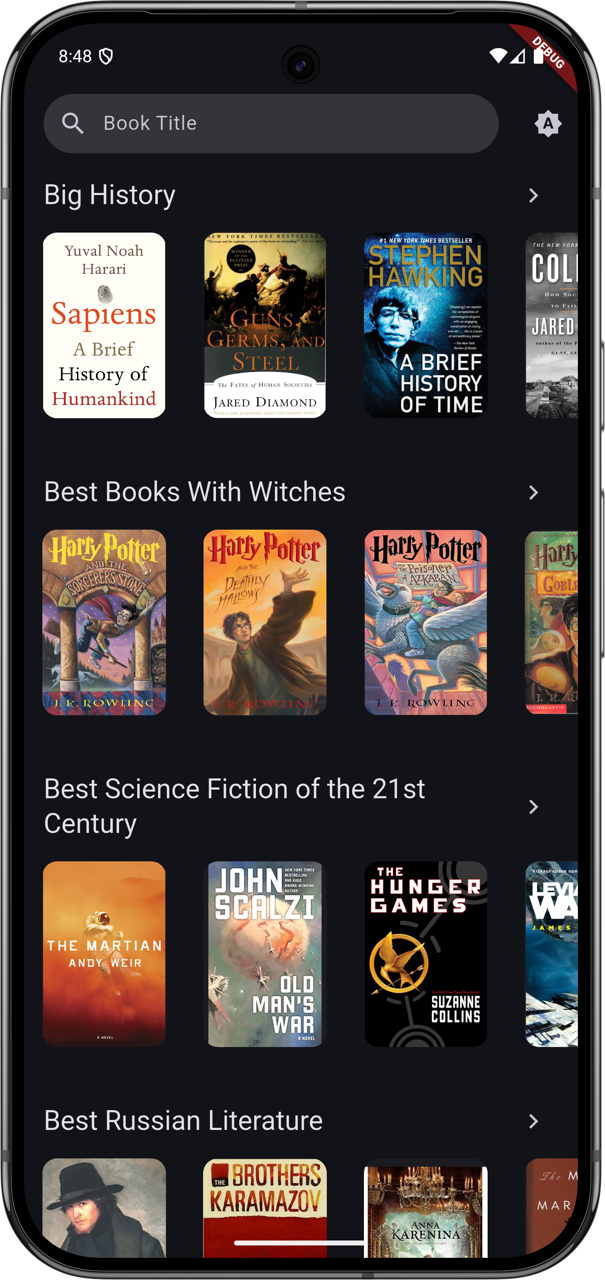Open The Martian by Andy Weir
The image size is (605, 1280).
[104, 954]
